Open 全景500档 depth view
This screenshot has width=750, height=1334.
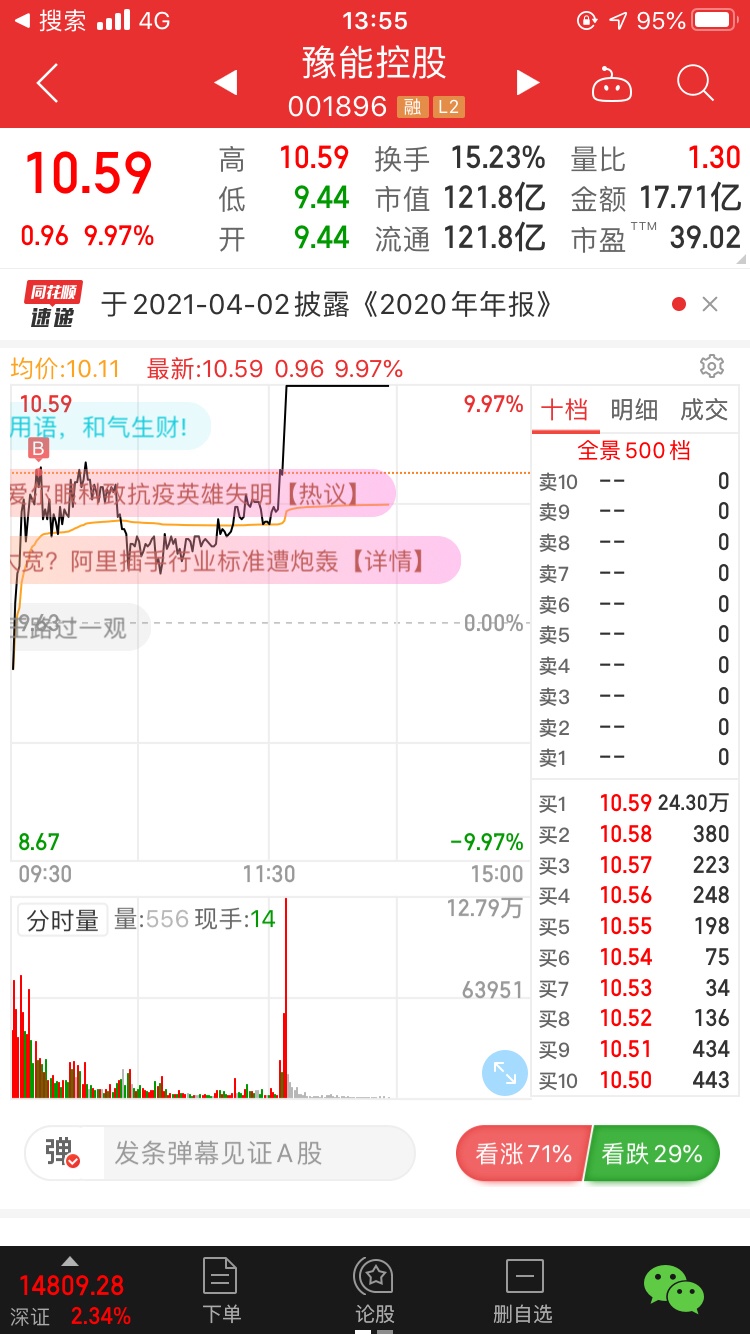click(x=634, y=450)
